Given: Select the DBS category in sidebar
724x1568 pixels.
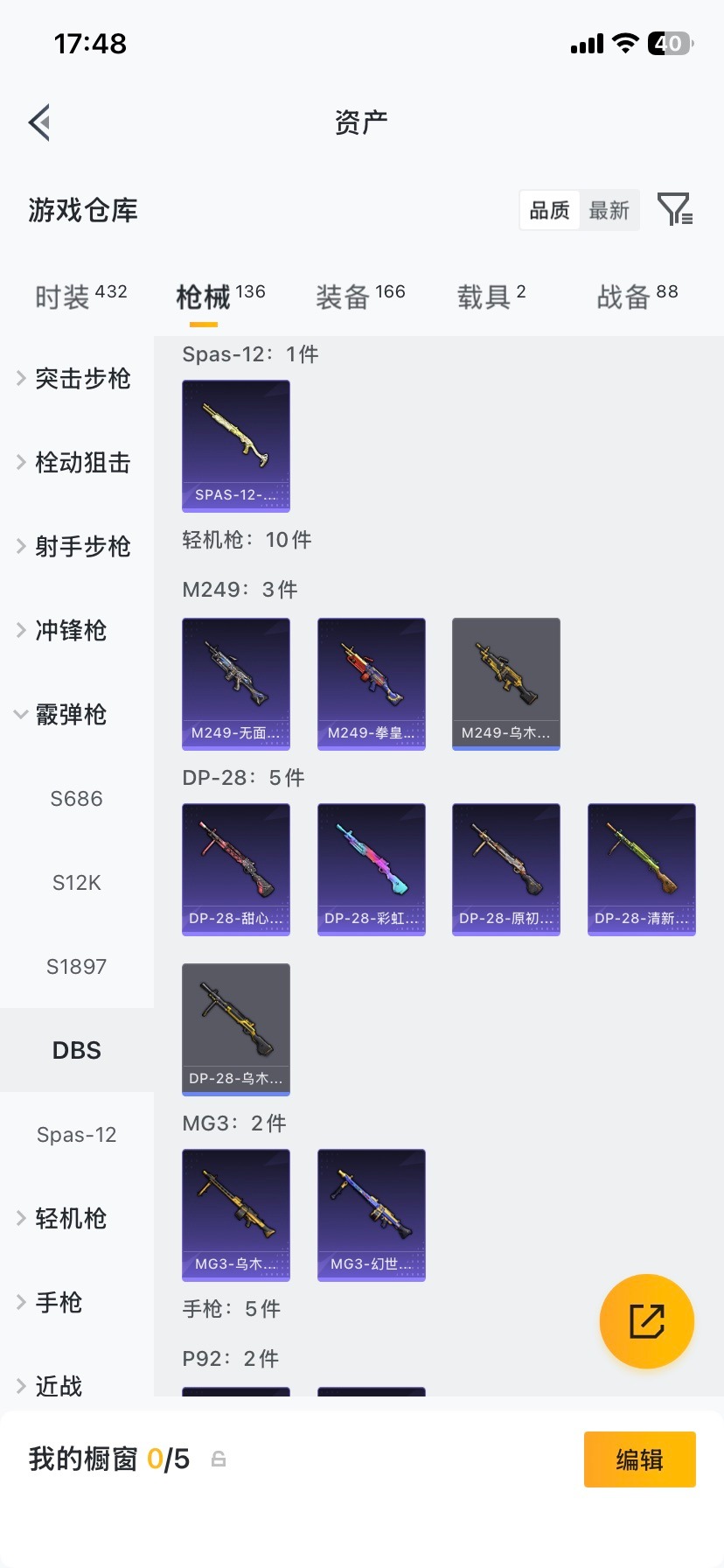Looking at the screenshot, I should coord(76,1049).
